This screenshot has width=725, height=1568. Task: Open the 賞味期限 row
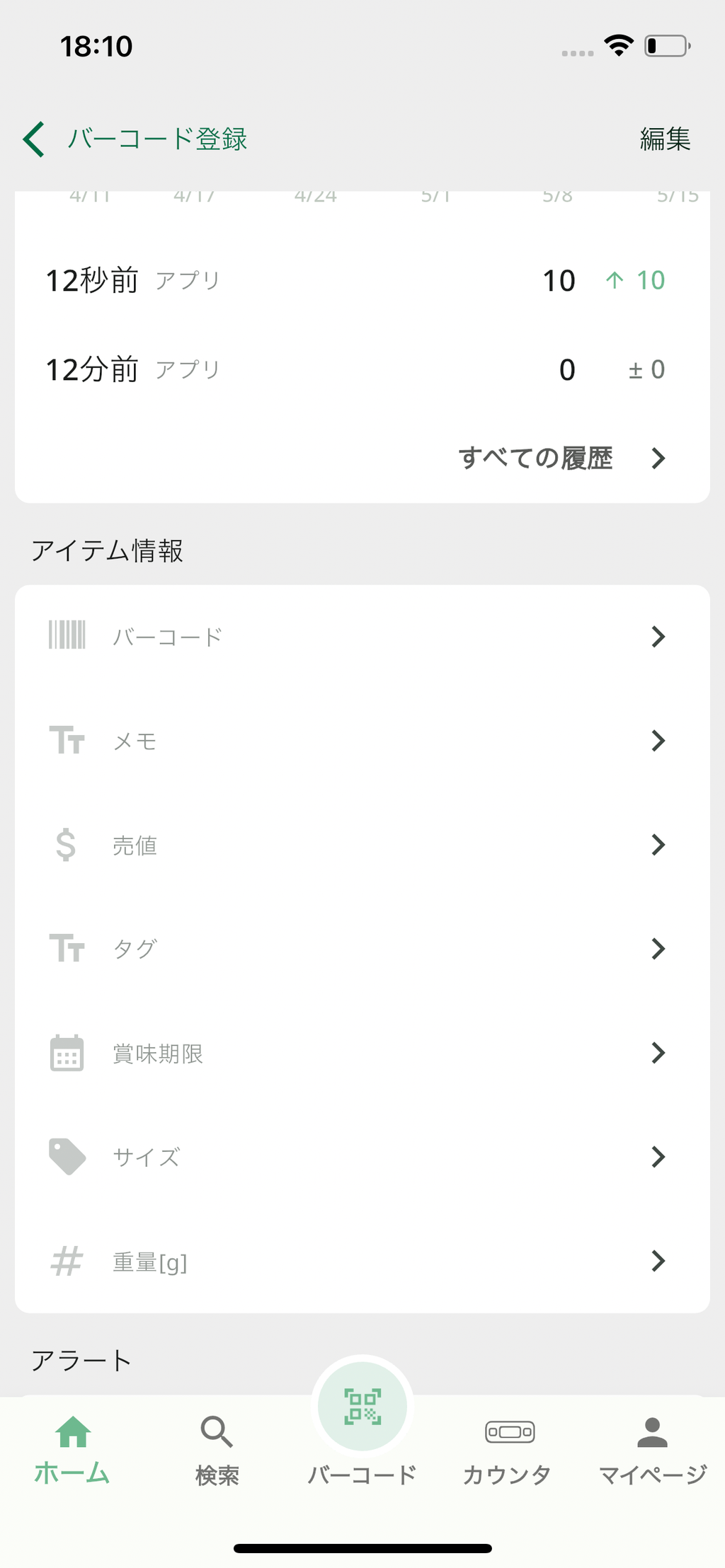[362, 1053]
